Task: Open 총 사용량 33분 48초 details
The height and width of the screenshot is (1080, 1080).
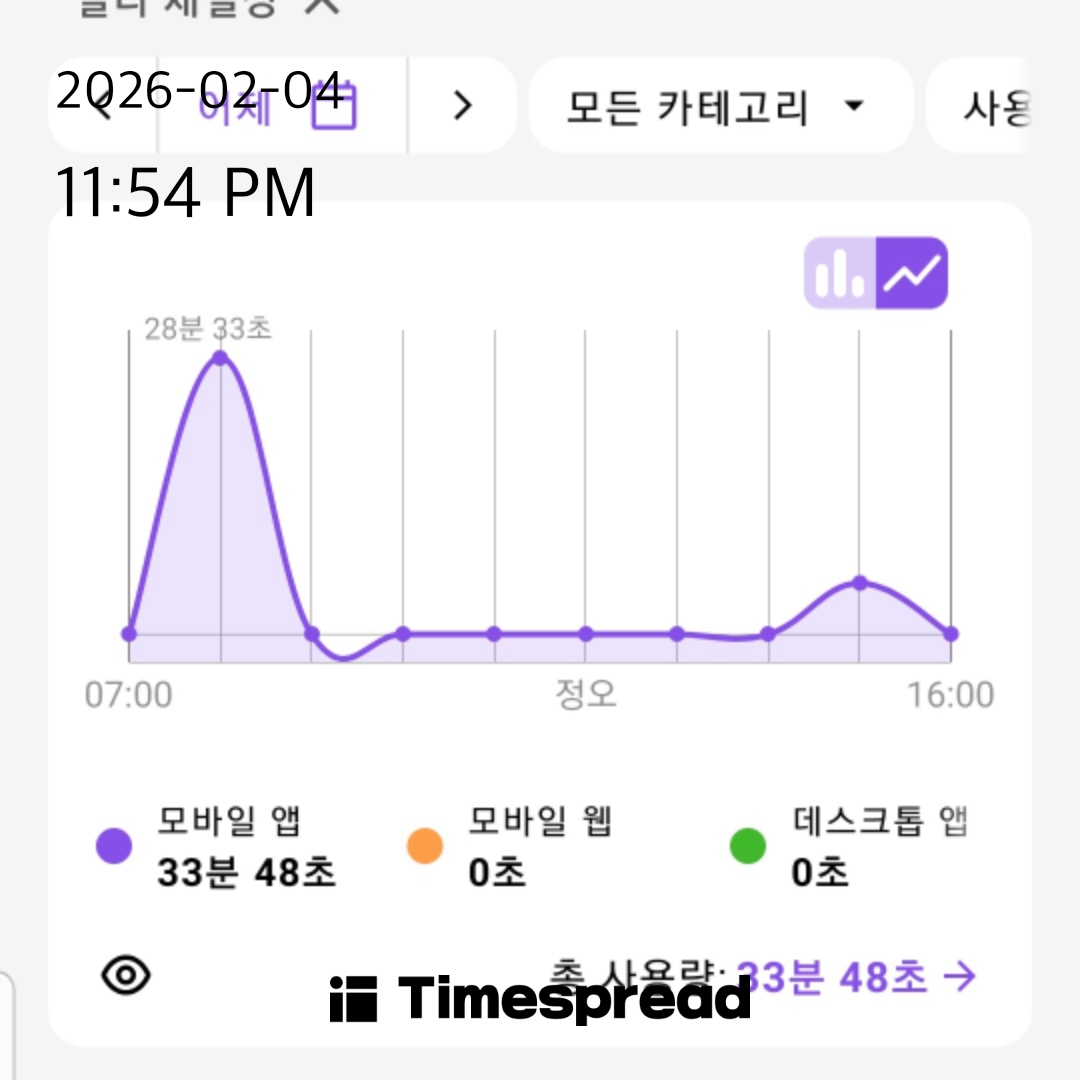Action: click(855, 977)
